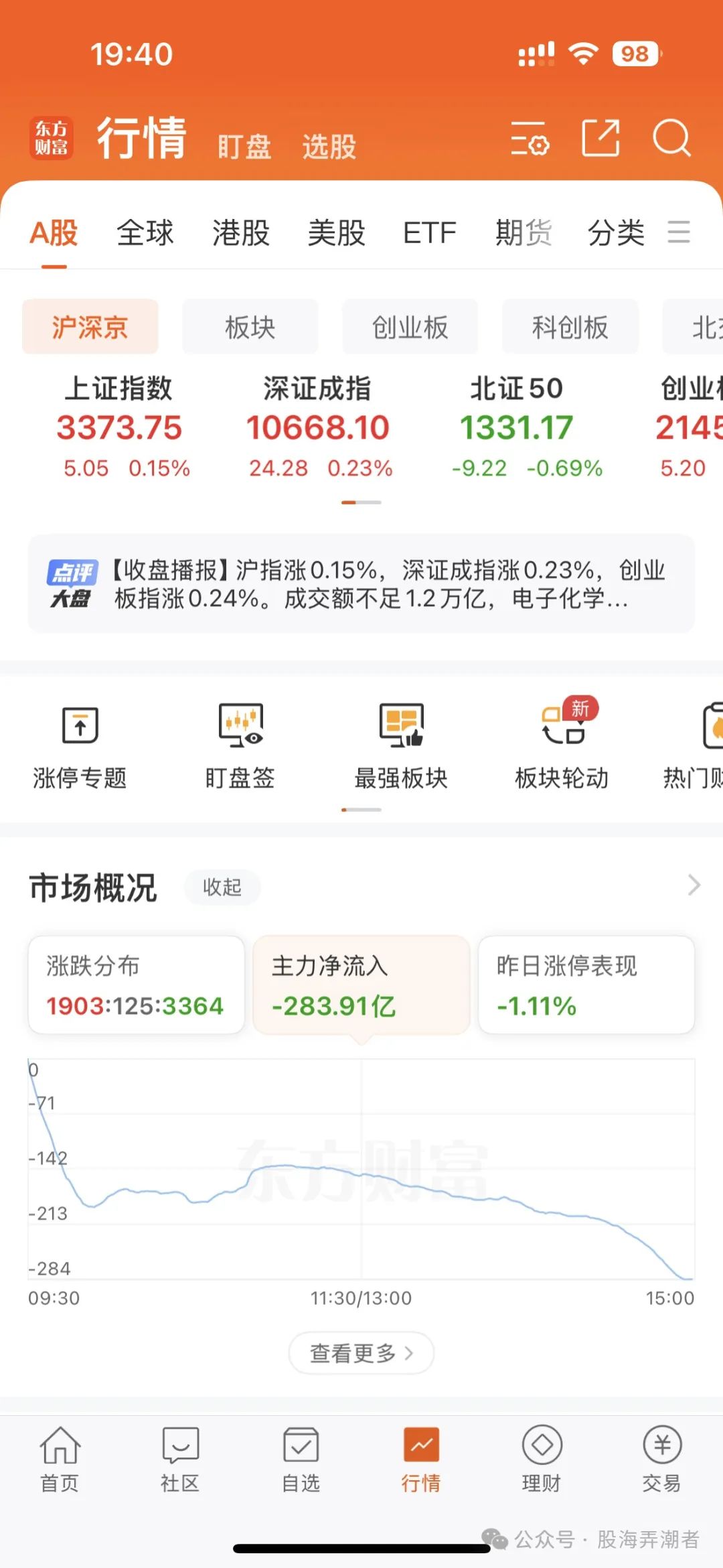Choose the 科创板 chip
This screenshot has height=1568, width=723.
click(x=570, y=327)
